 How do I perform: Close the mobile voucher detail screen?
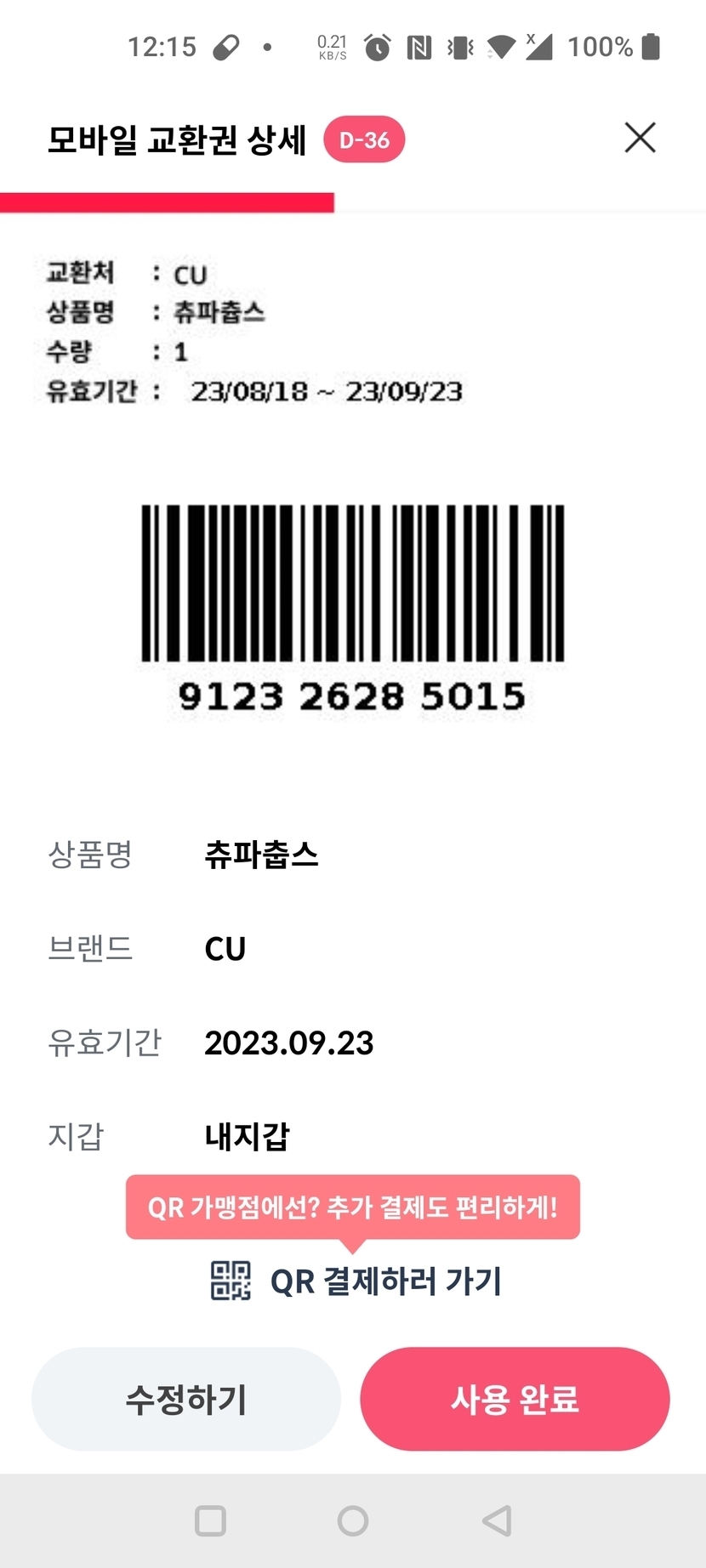(640, 138)
